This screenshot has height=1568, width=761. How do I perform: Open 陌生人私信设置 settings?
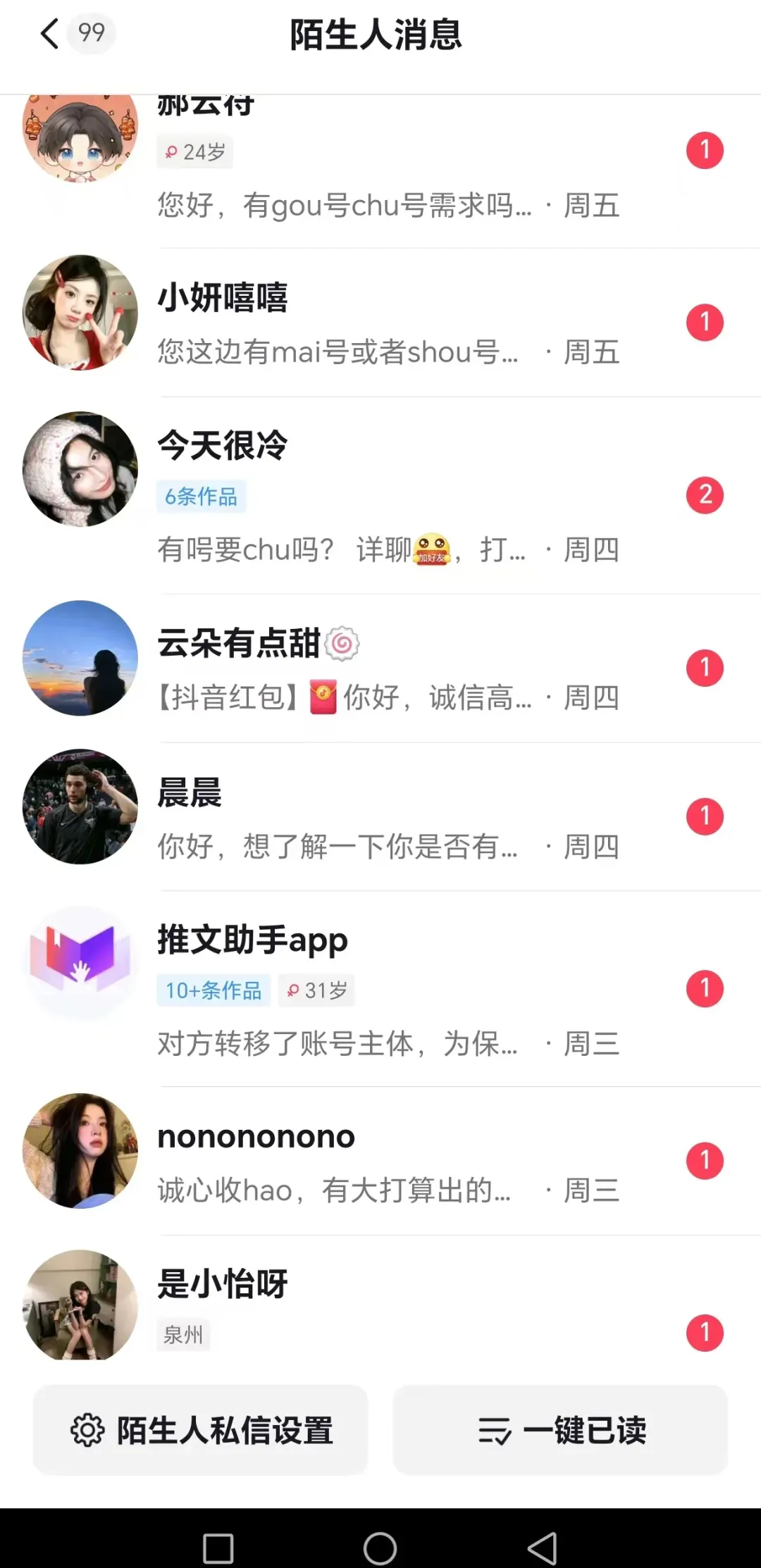tap(201, 1430)
